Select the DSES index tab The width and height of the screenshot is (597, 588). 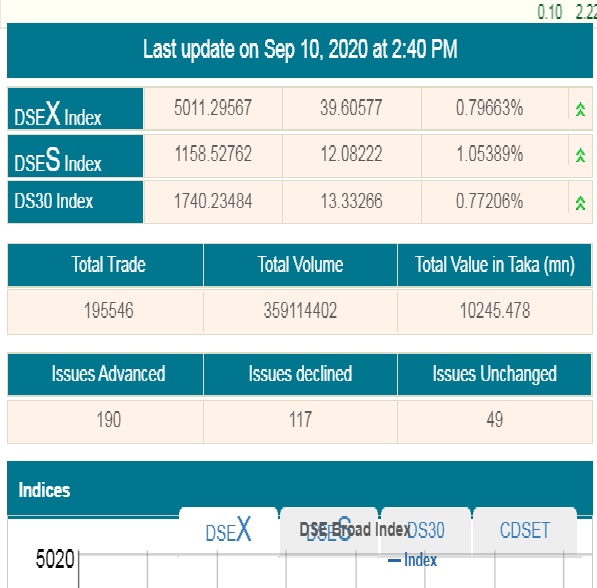[x=329, y=530]
